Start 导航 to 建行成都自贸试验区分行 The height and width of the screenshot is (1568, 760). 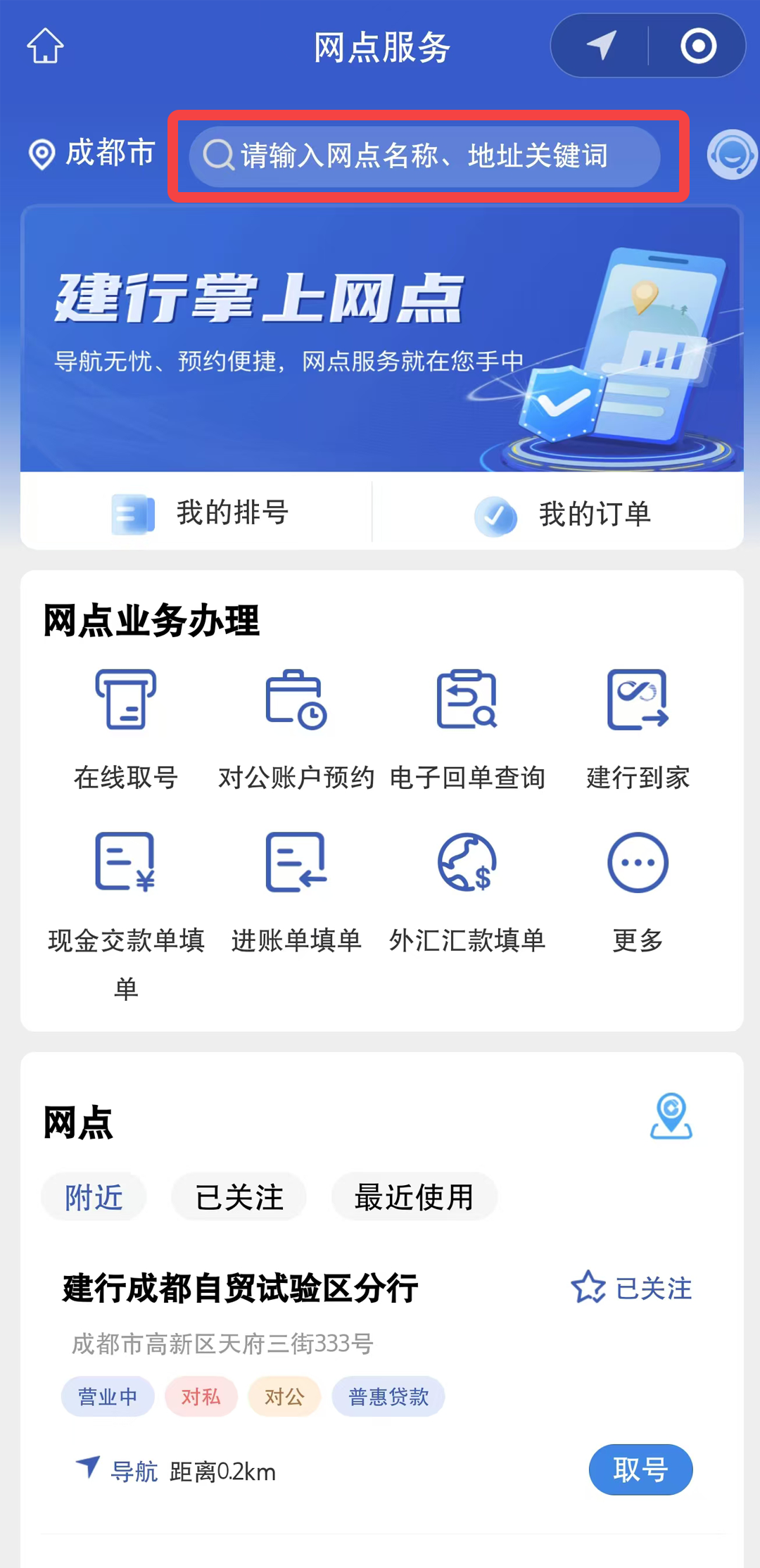click(x=118, y=1470)
